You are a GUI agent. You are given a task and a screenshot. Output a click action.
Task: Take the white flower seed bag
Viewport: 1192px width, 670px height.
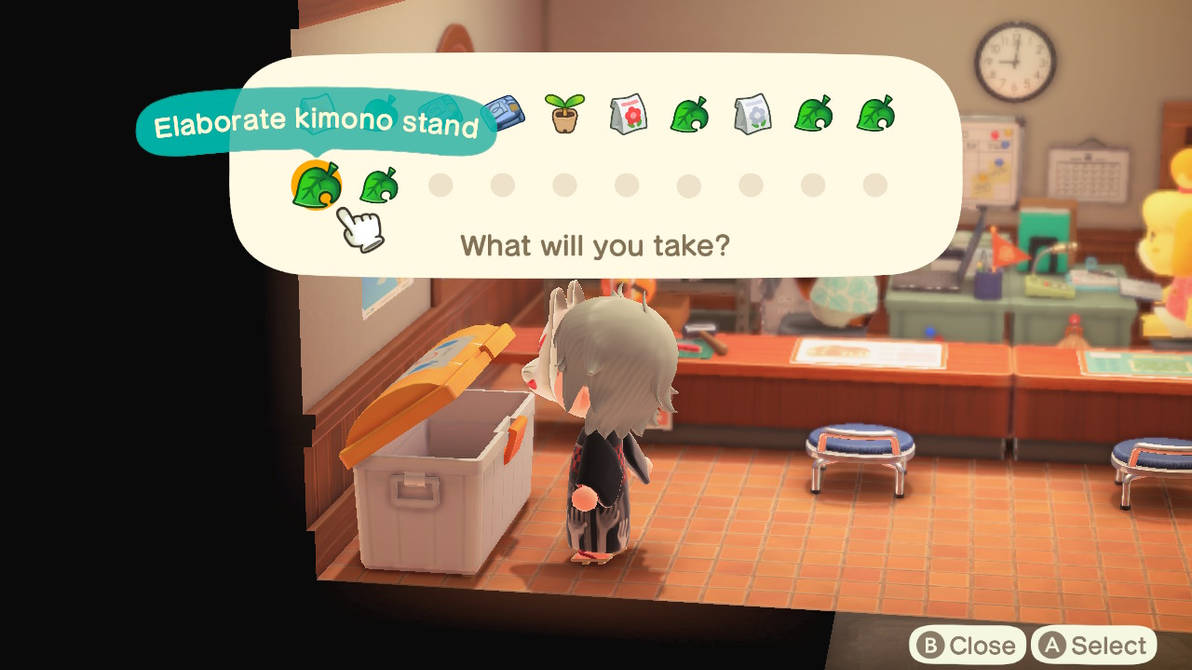[x=751, y=114]
